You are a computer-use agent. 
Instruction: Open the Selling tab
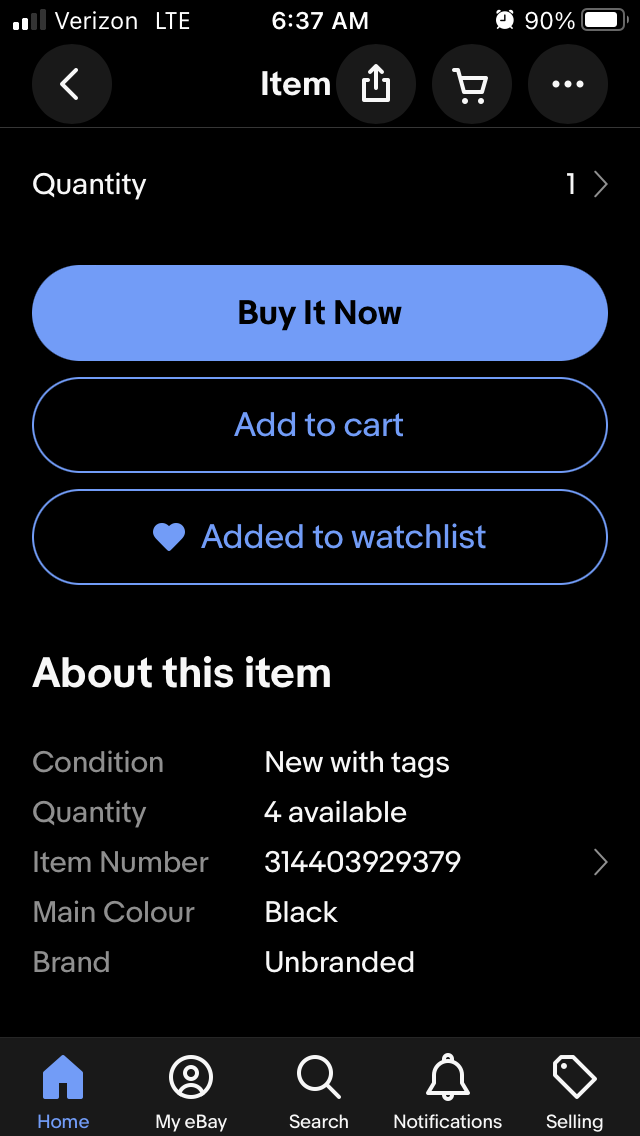tap(574, 1093)
